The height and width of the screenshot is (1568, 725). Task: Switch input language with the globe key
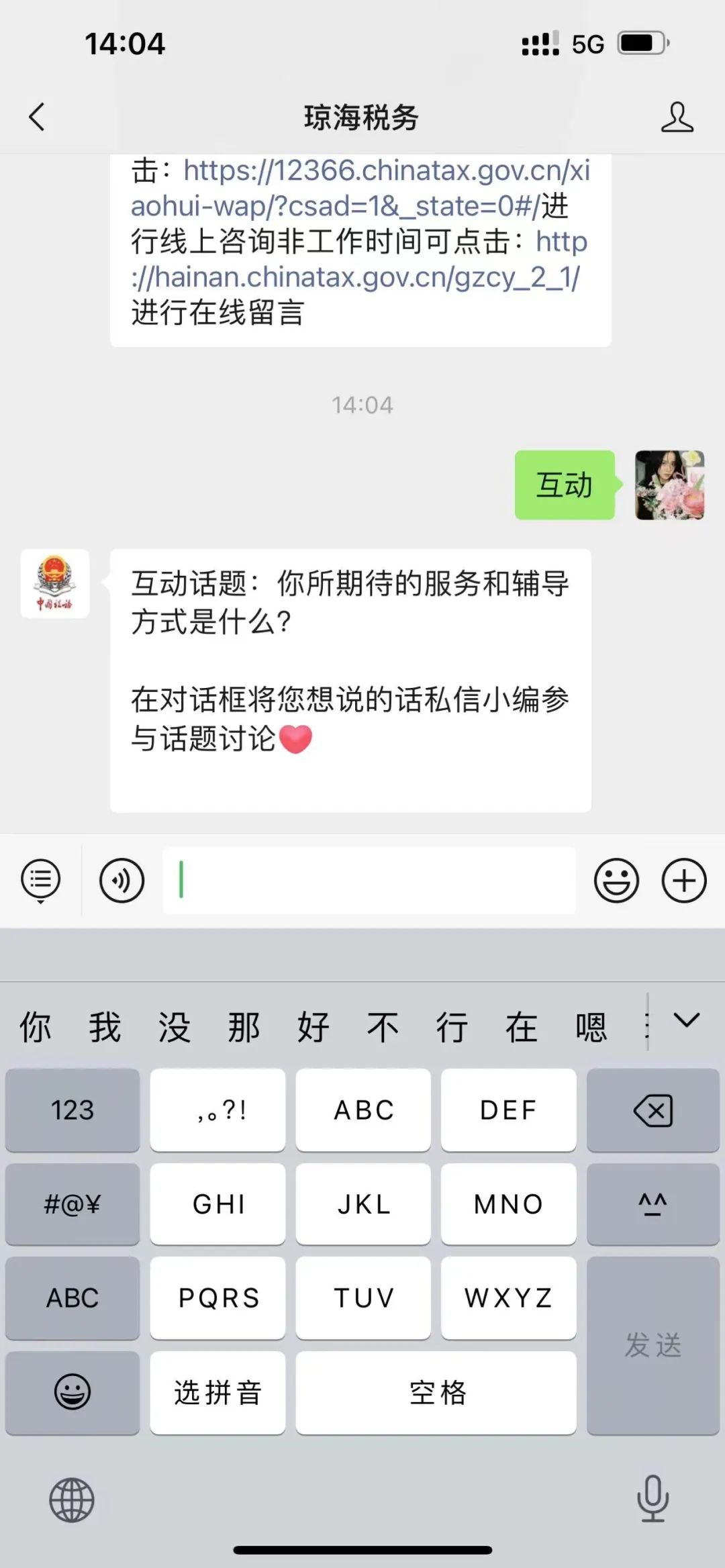click(72, 1500)
